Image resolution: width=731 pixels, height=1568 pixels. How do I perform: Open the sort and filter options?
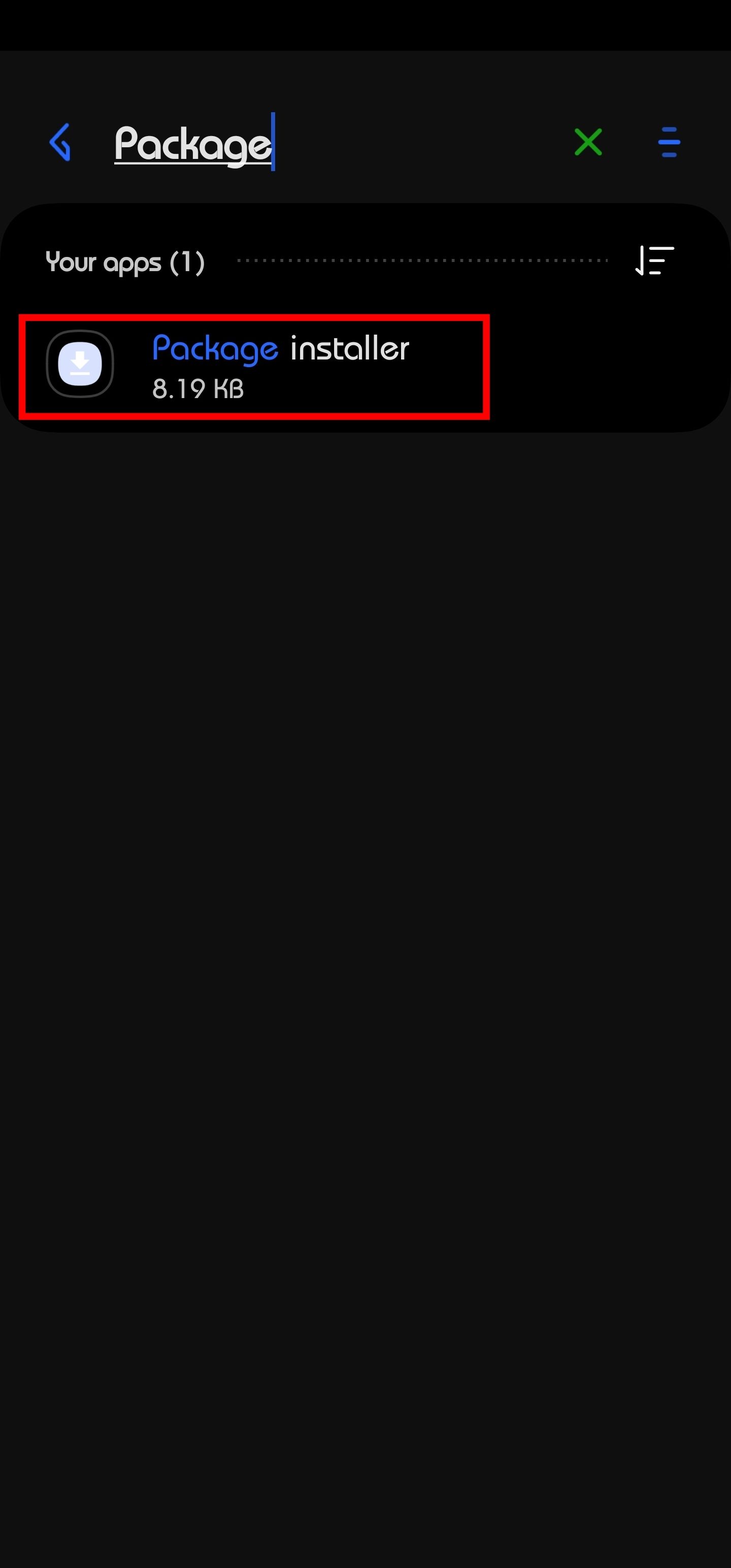coord(654,261)
